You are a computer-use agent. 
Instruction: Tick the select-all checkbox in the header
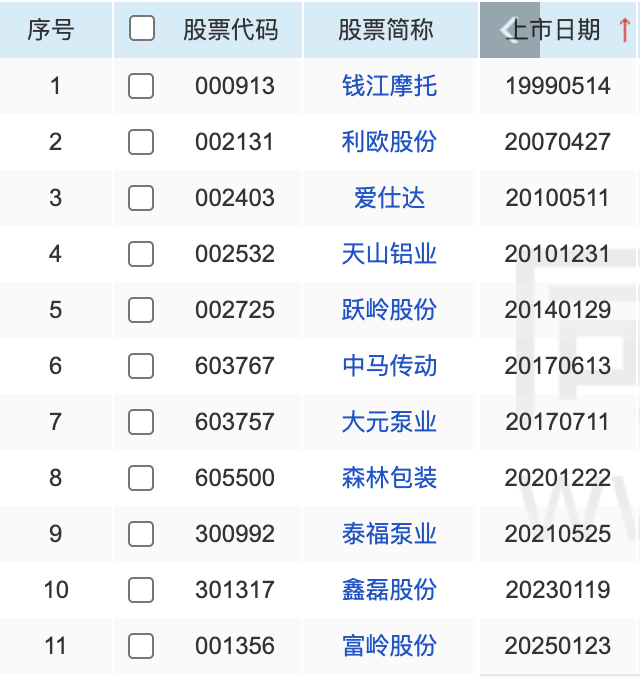(142, 29)
